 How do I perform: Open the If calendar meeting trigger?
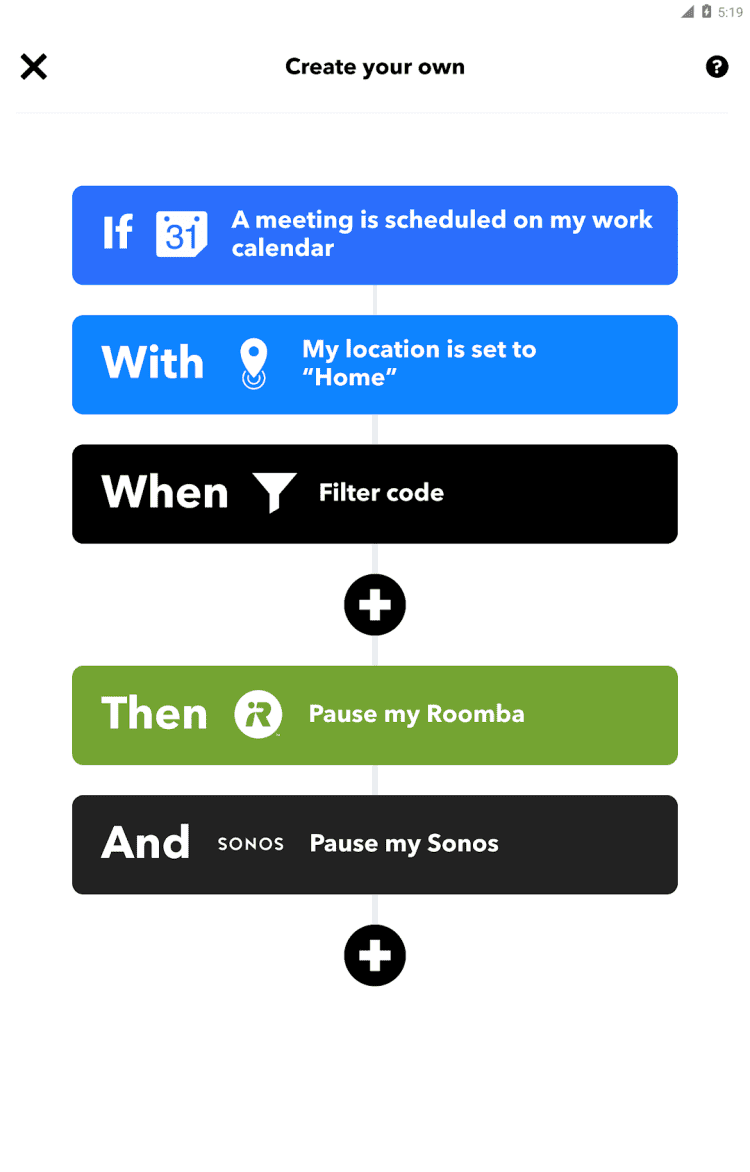(x=375, y=235)
